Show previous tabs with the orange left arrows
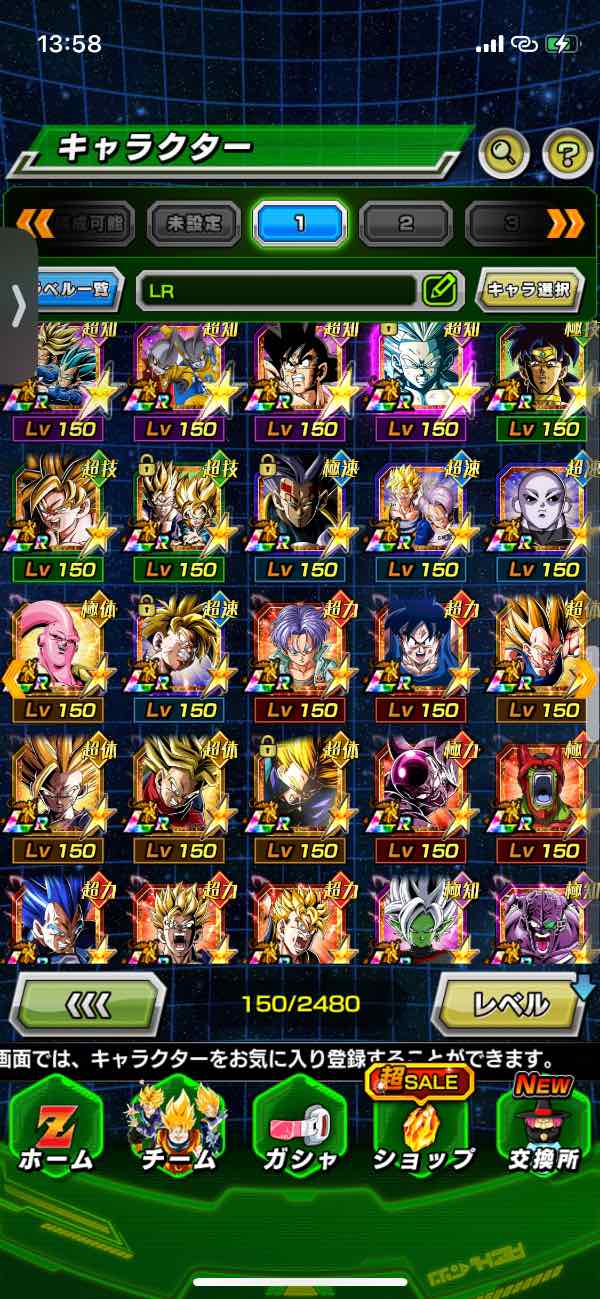The height and width of the screenshot is (1299, 600). 35,223
